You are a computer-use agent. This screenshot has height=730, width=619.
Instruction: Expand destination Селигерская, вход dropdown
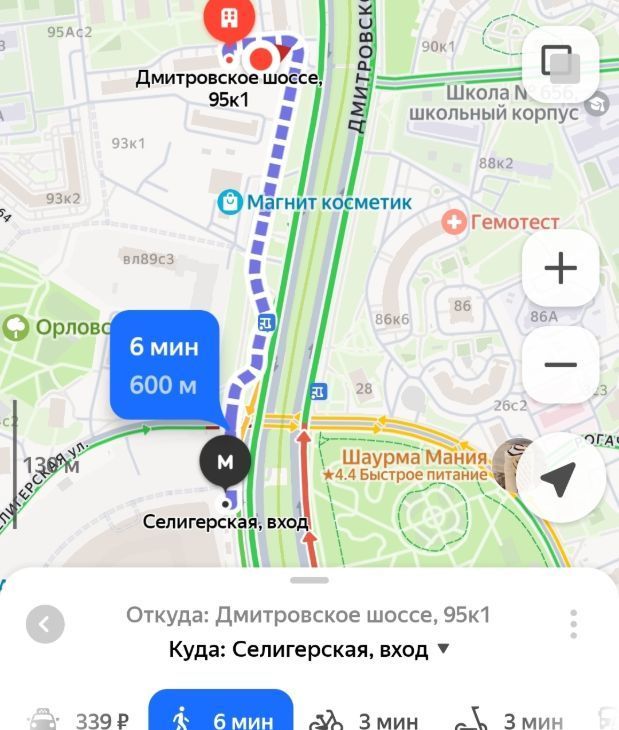444,649
